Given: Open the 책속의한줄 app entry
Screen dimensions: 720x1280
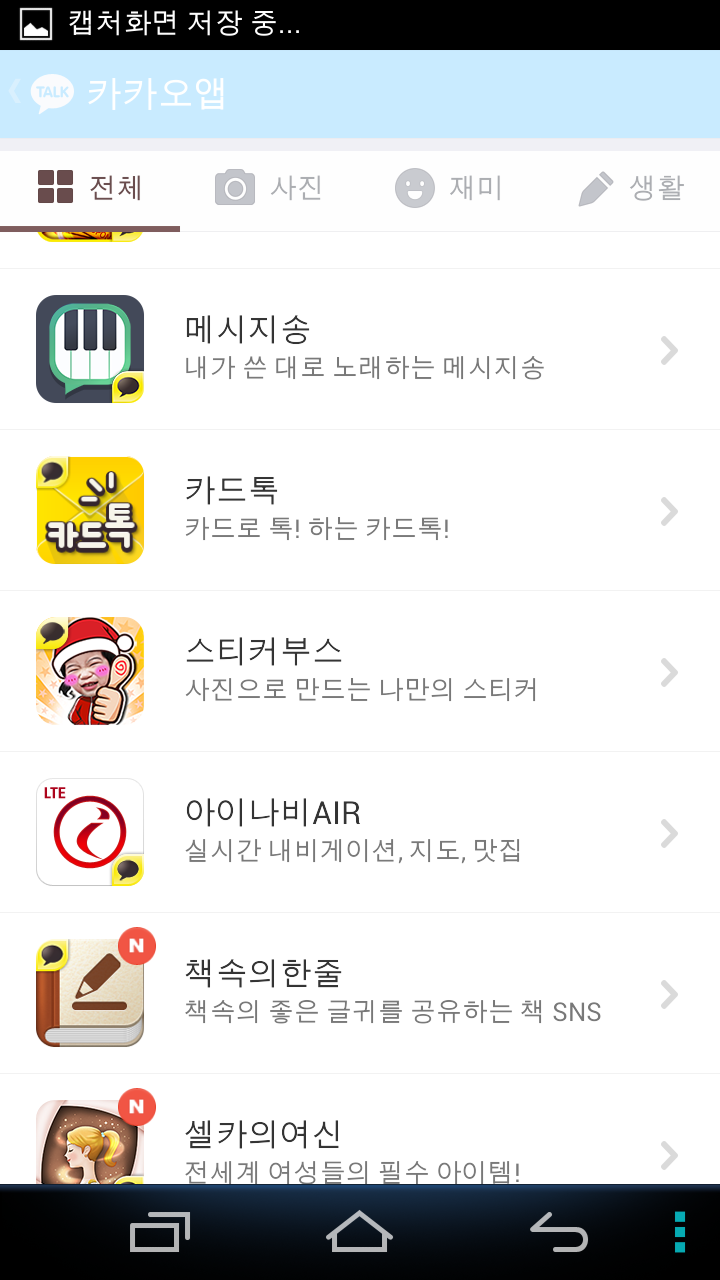Looking at the screenshot, I should pyautogui.click(x=360, y=993).
